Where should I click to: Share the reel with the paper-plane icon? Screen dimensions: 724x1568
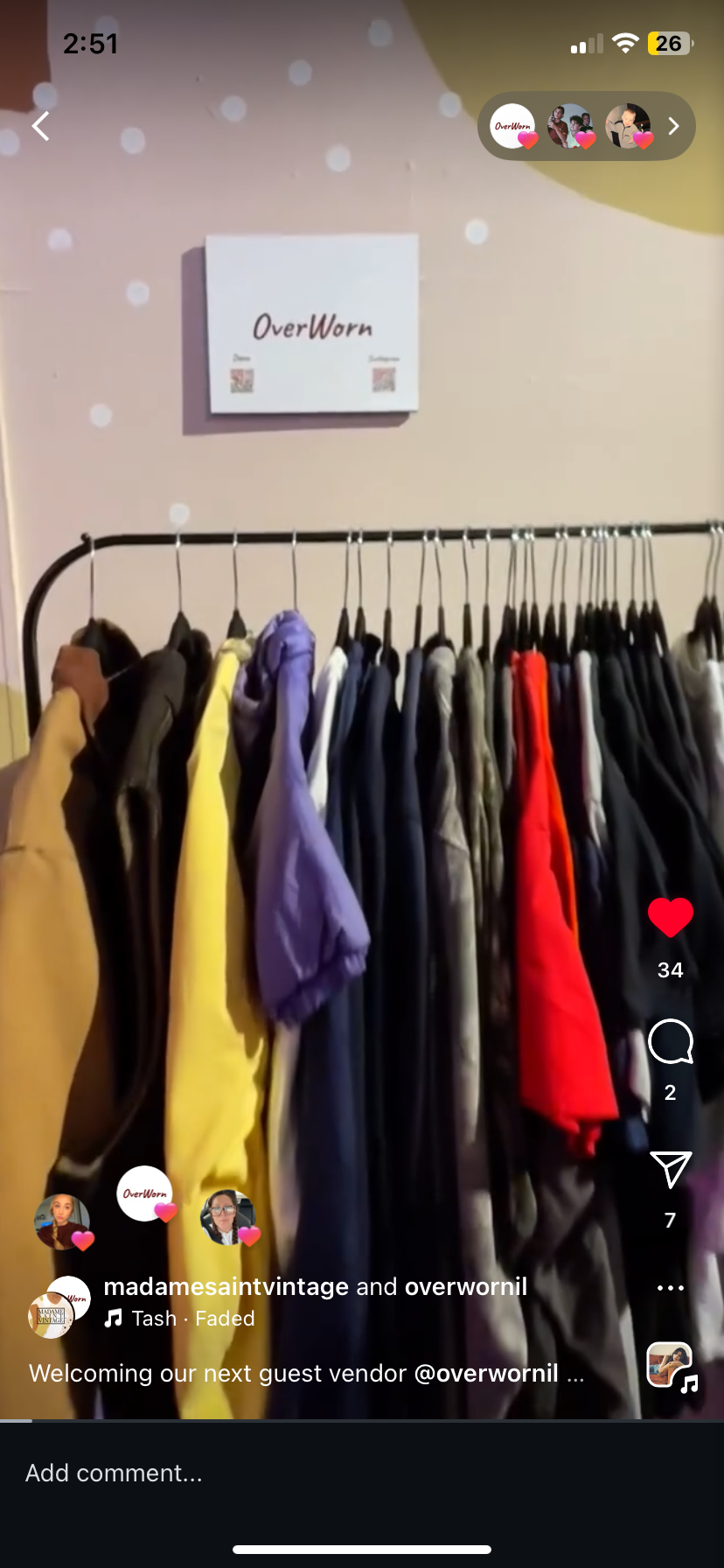coord(670,1169)
